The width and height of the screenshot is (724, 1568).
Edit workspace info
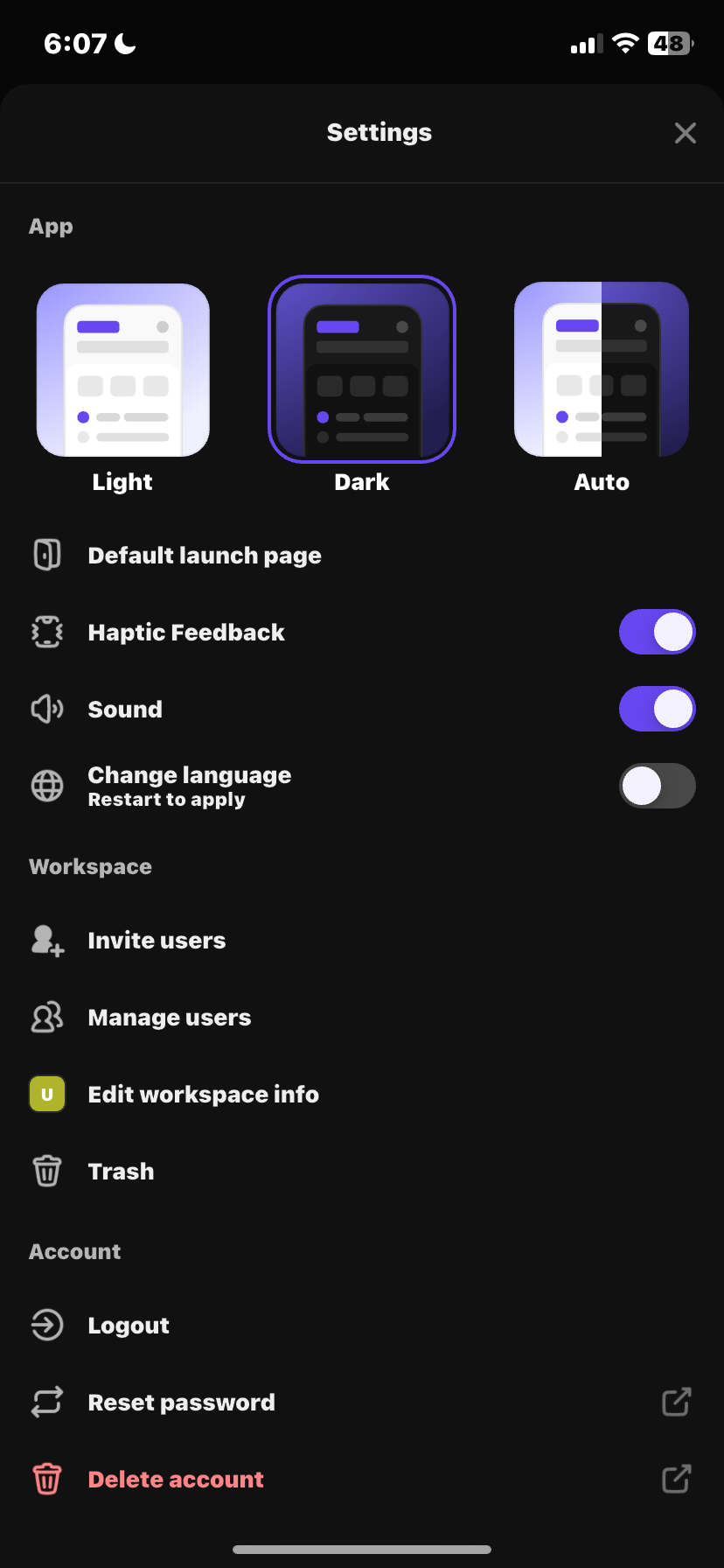click(x=203, y=1095)
